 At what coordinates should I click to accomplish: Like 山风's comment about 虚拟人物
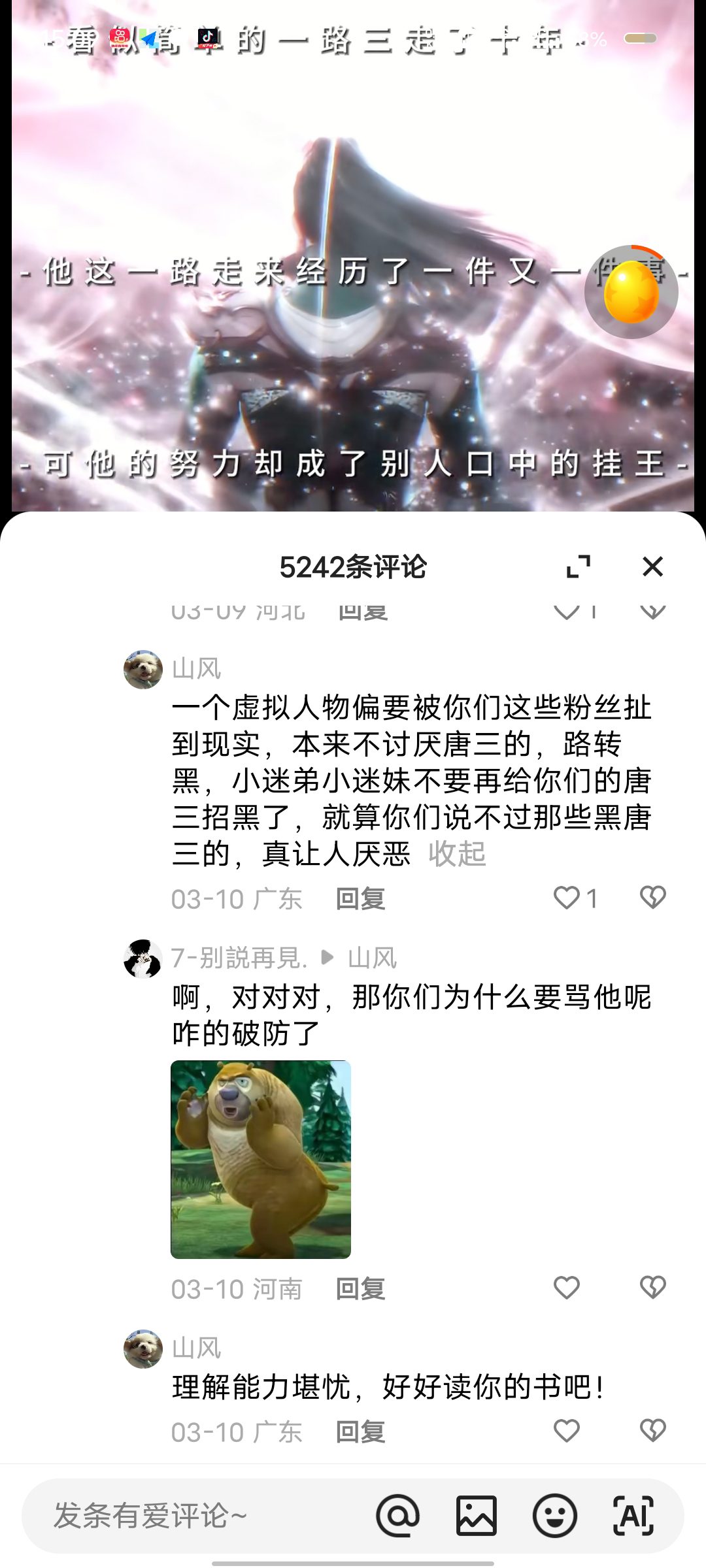[x=567, y=898]
